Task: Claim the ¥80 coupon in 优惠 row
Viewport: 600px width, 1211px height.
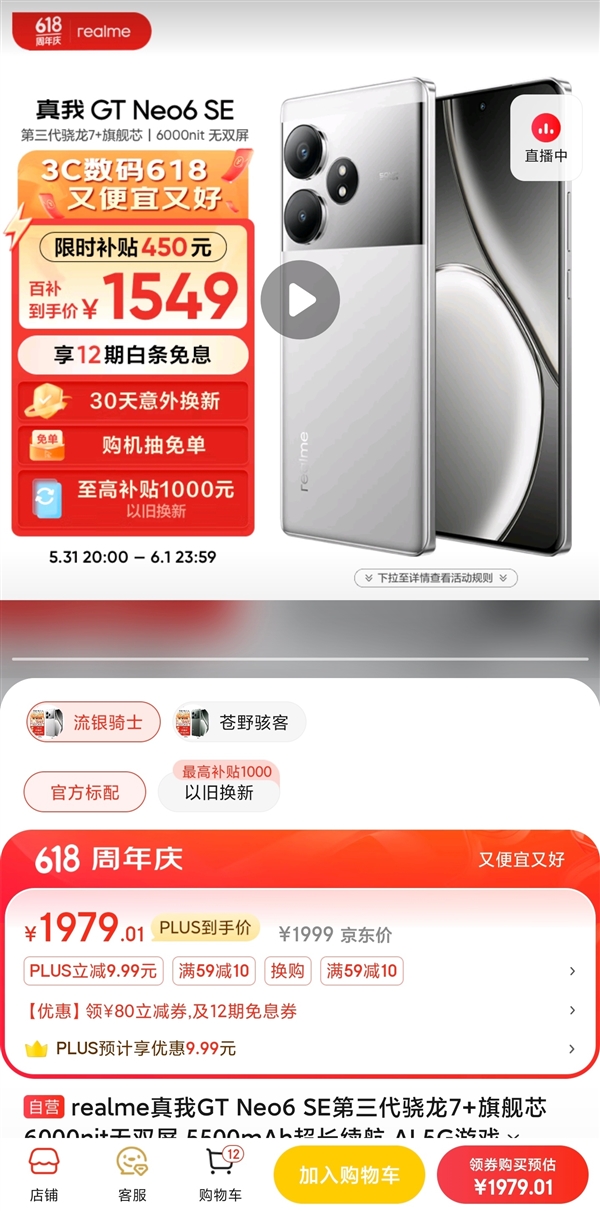Action: coord(300,1011)
